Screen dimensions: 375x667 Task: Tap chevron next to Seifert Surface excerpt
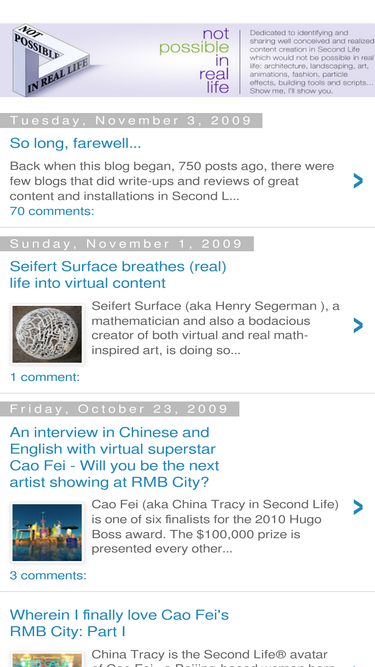click(358, 325)
